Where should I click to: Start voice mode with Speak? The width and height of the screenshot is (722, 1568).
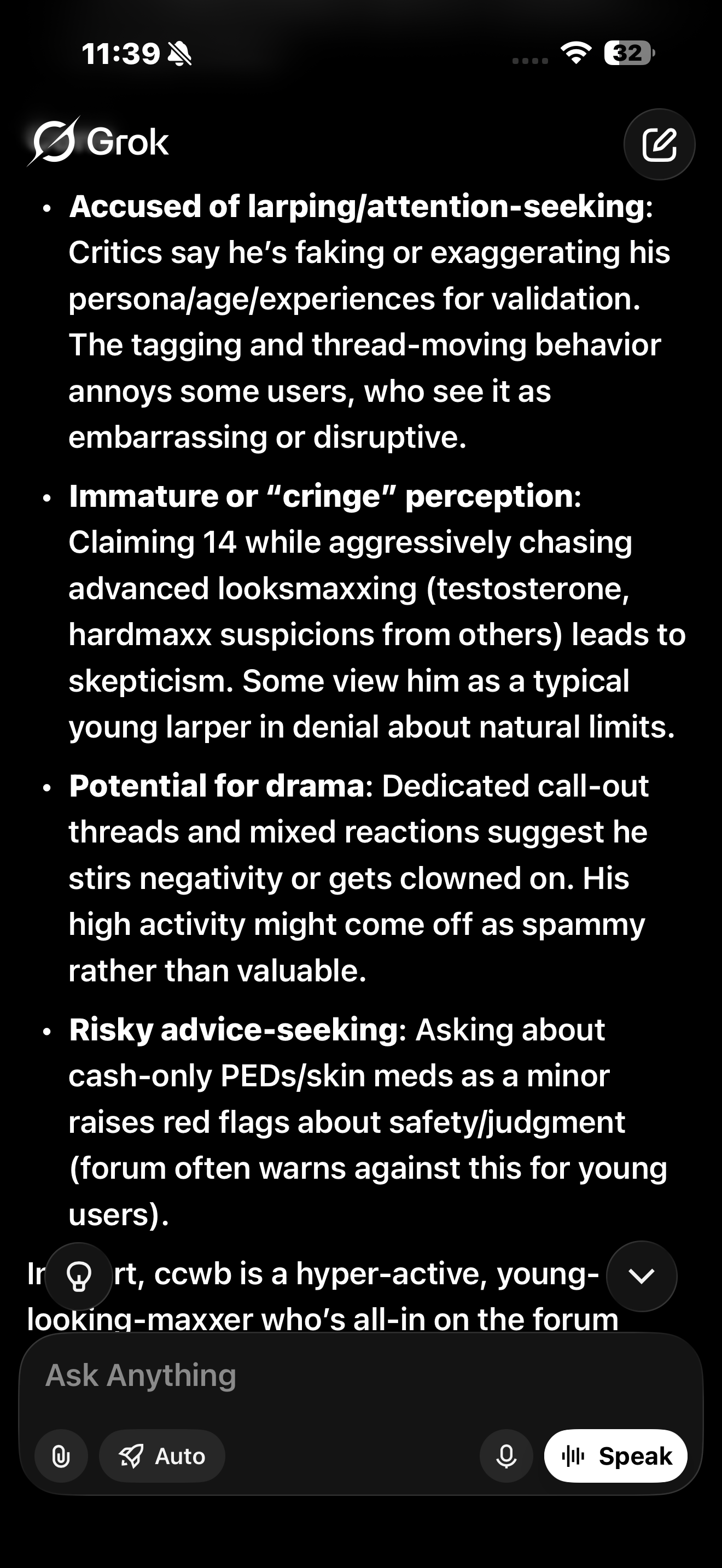pyautogui.click(x=615, y=1456)
